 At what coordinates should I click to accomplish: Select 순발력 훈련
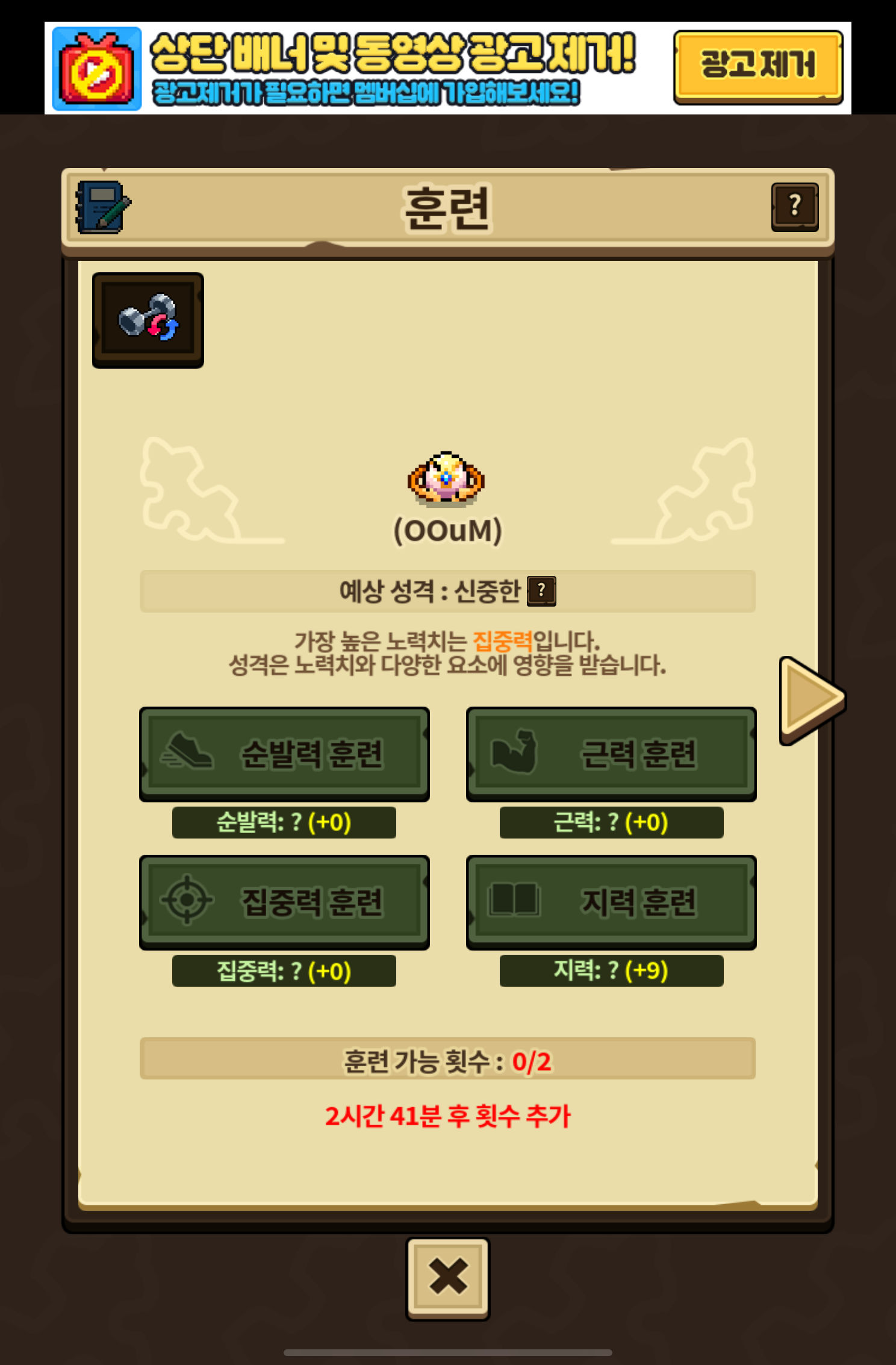tap(284, 754)
